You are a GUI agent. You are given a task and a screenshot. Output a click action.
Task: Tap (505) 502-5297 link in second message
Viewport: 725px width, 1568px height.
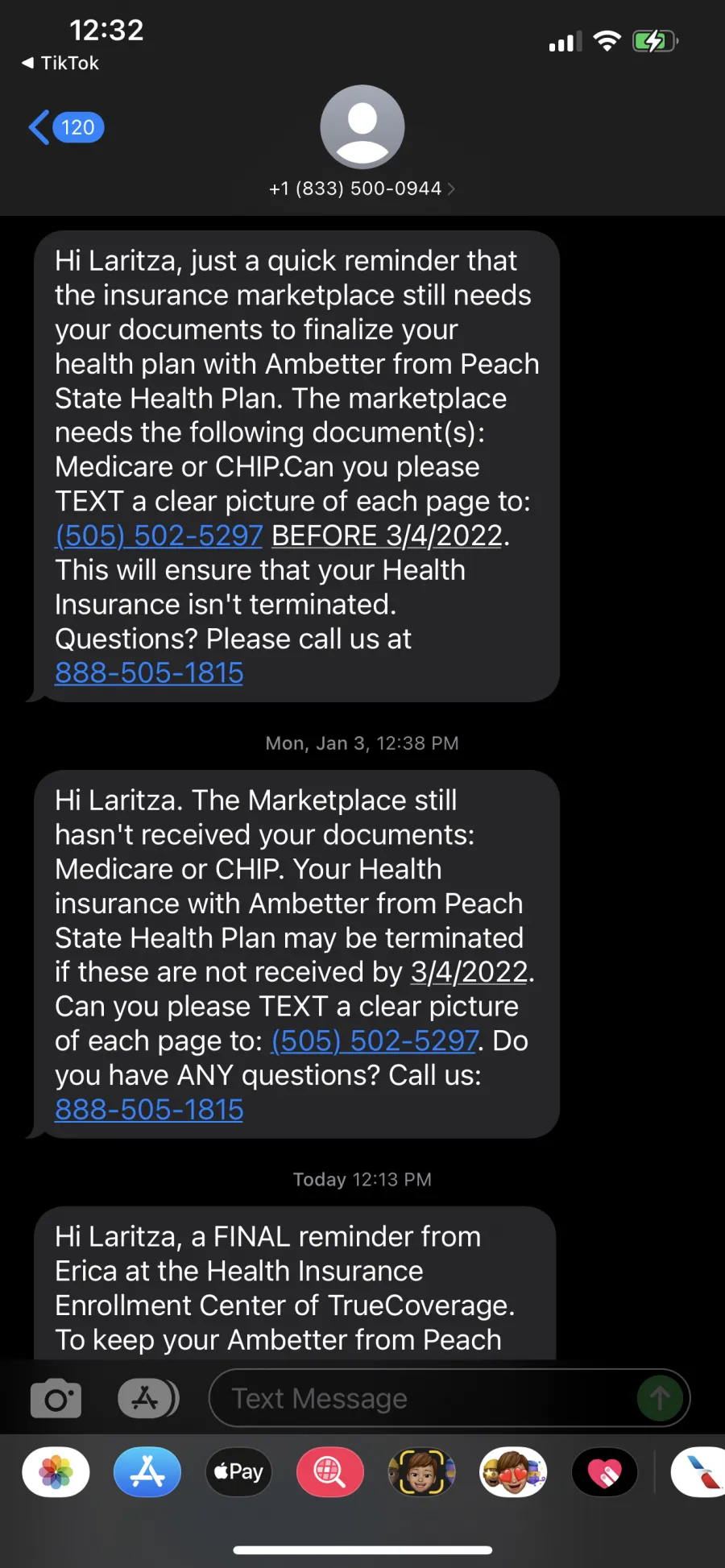point(375,1041)
